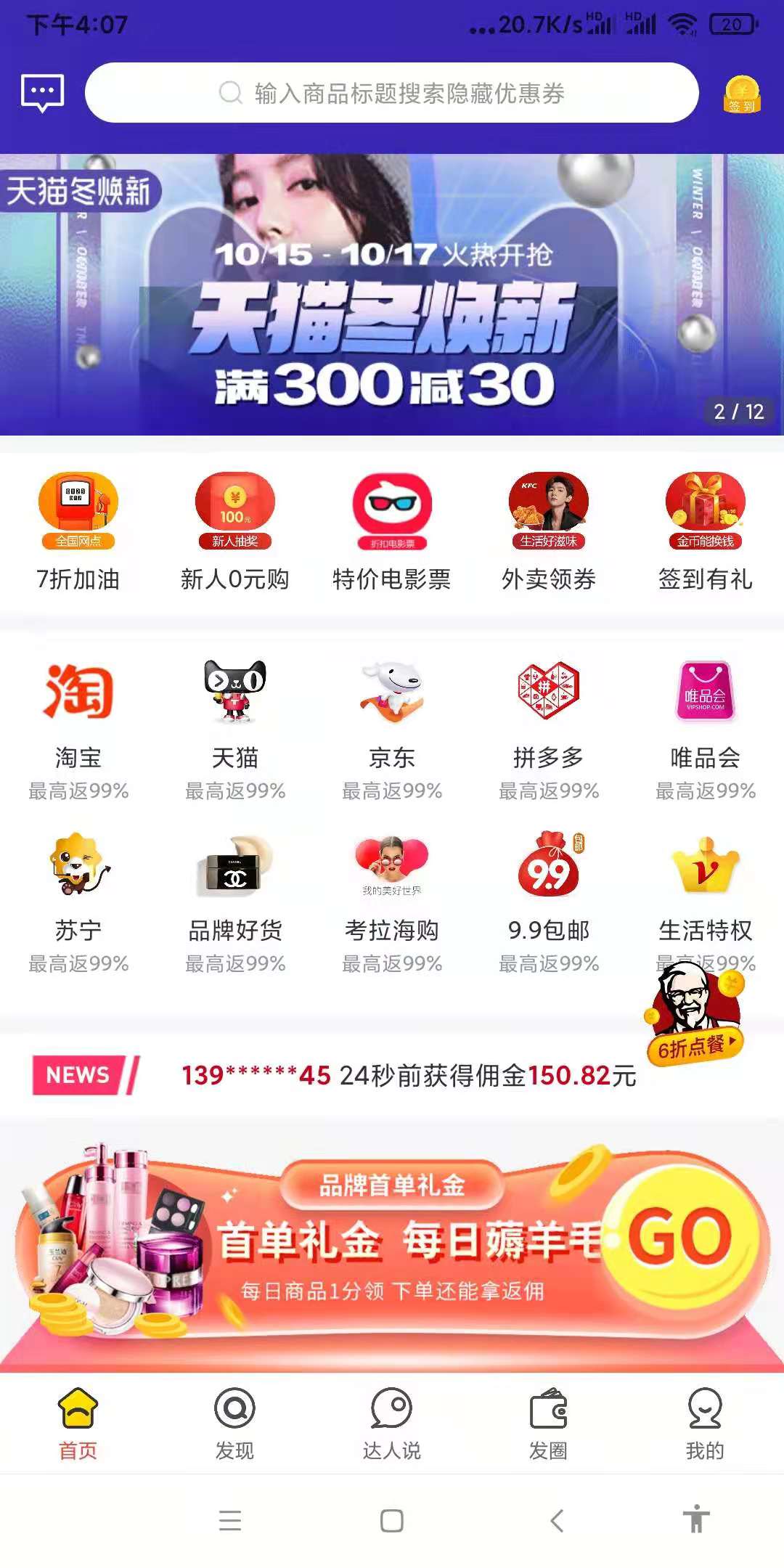Screen dimensions: 784x1568
Task: Open the gold coin sign-in icon
Action: click(742, 94)
